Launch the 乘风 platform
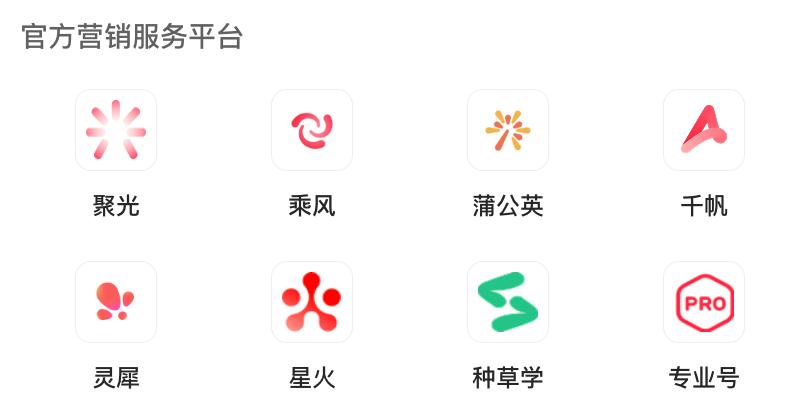Screen dimensions: 808x412 (x=312, y=130)
